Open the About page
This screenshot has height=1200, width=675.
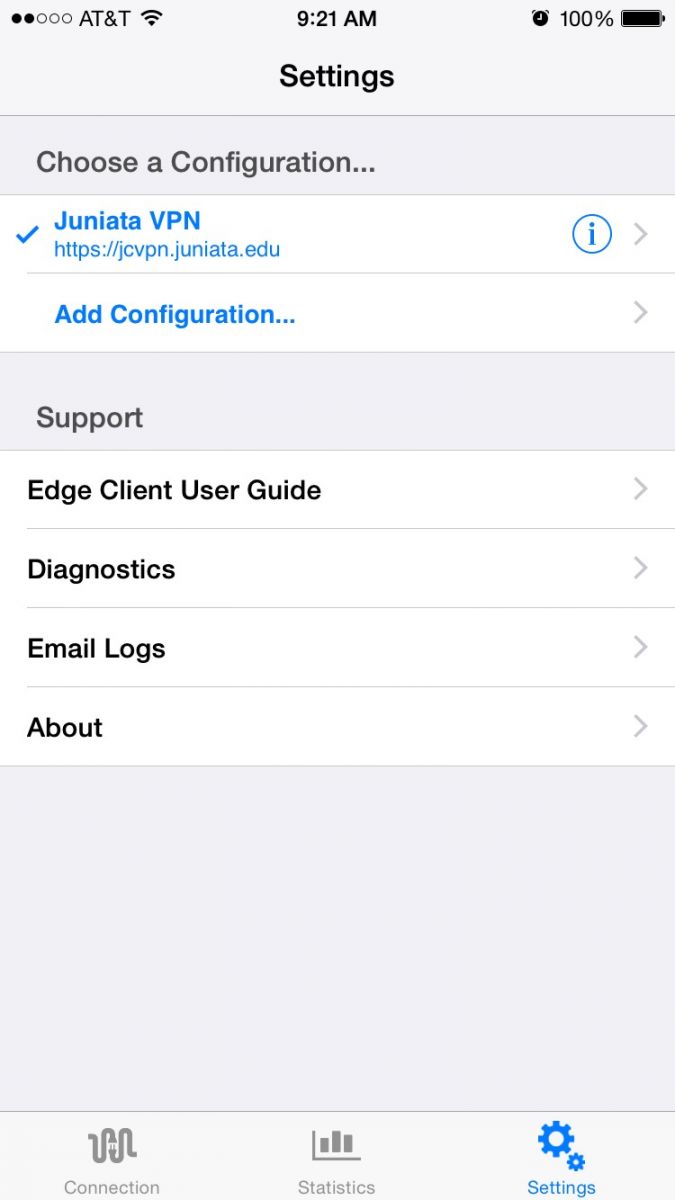pyautogui.click(x=337, y=727)
